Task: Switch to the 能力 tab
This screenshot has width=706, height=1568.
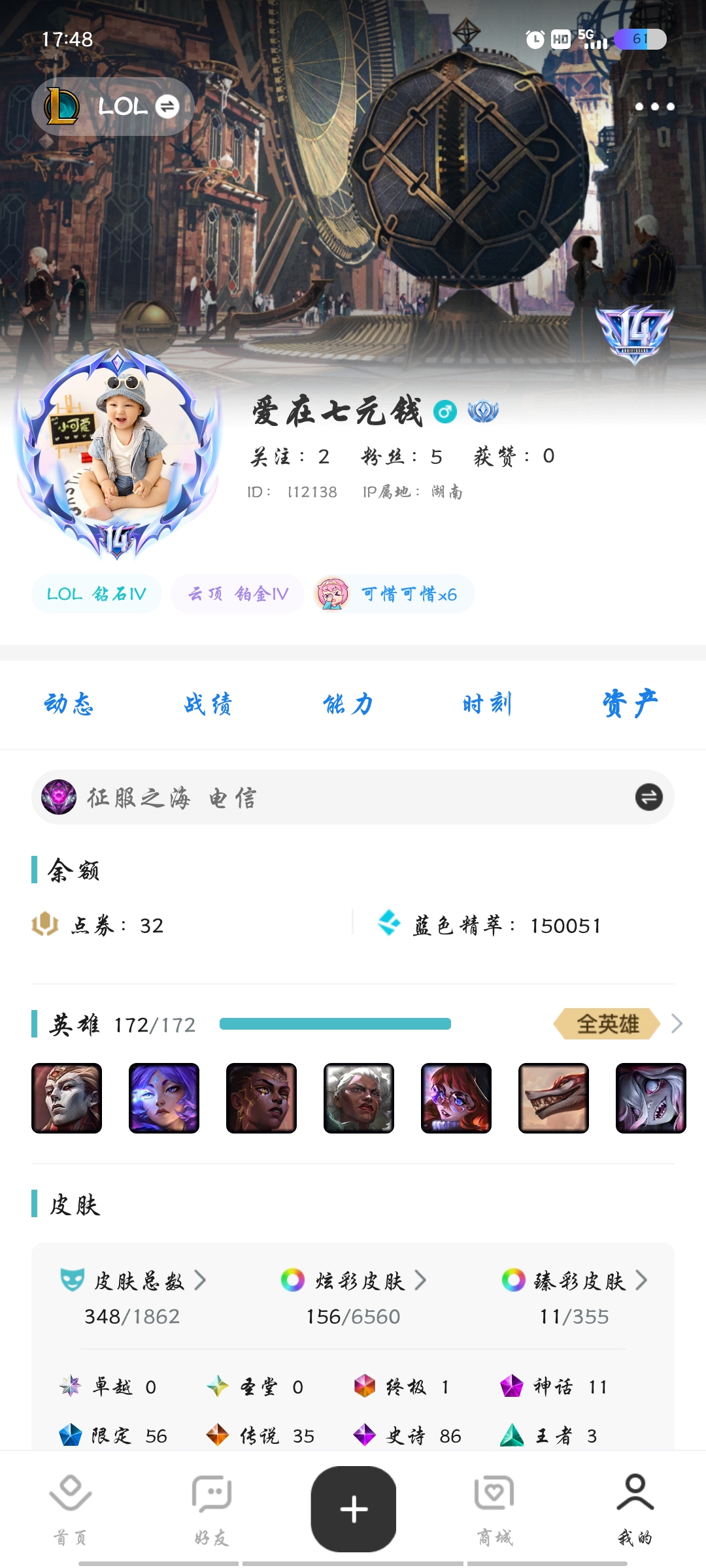Action: 348,704
